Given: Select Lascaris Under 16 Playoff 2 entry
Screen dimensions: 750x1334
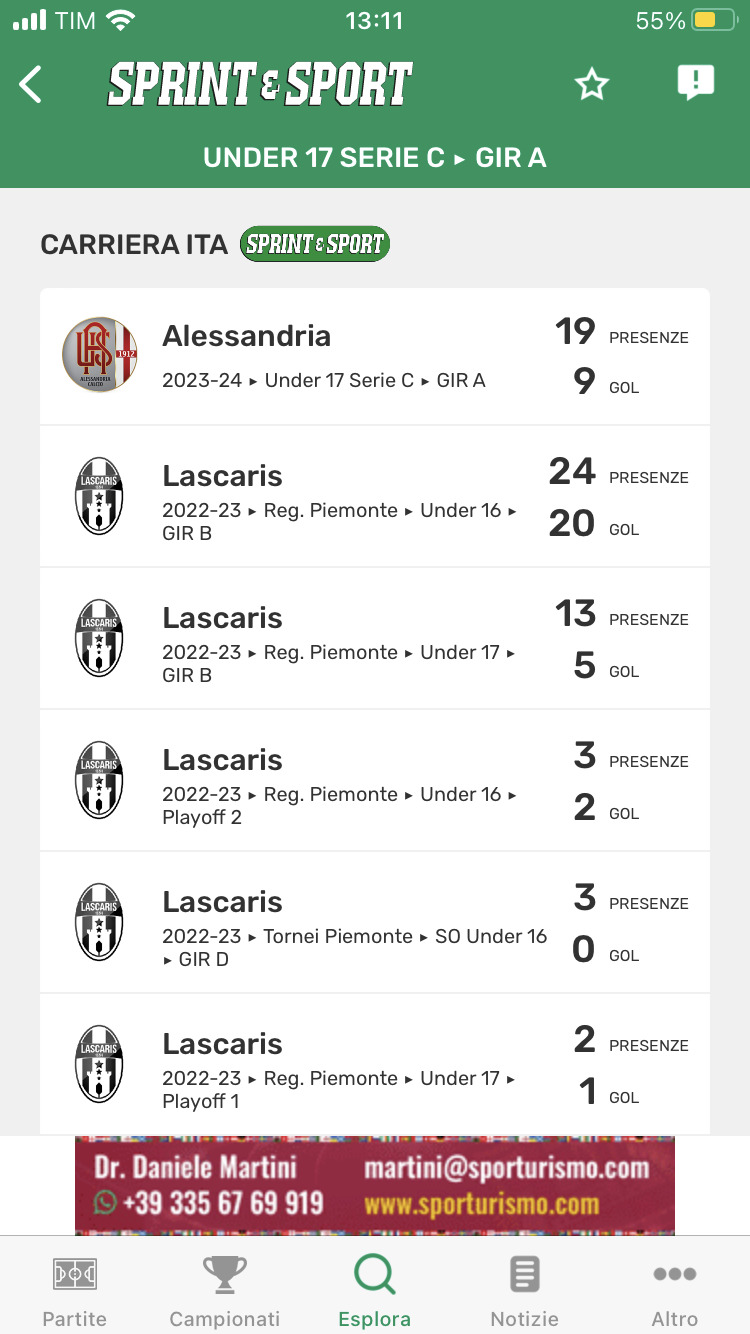Looking at the screenshot, I should pyautogui.click(x=375, y=781).
